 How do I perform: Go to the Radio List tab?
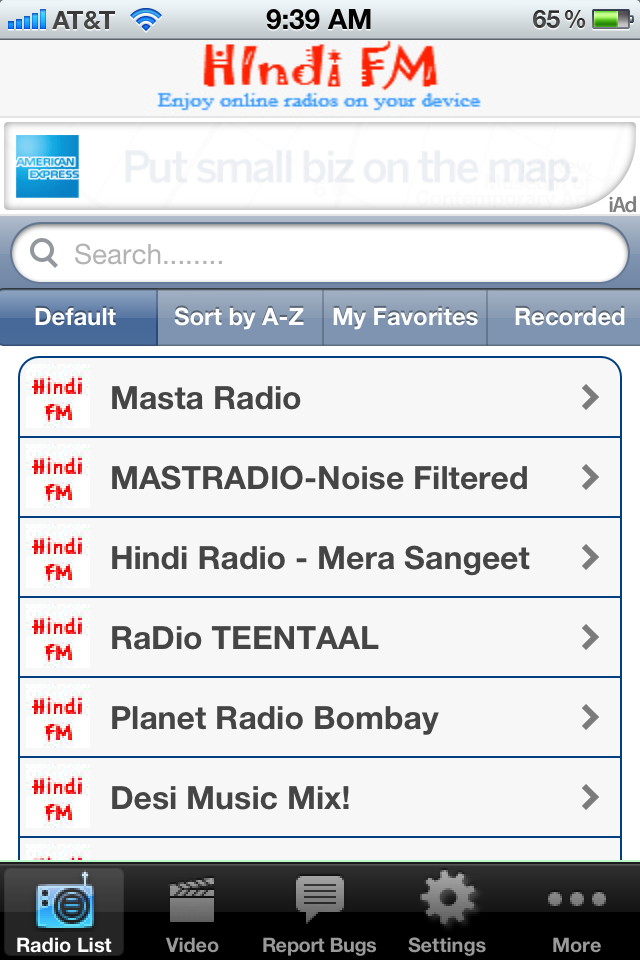64,913
